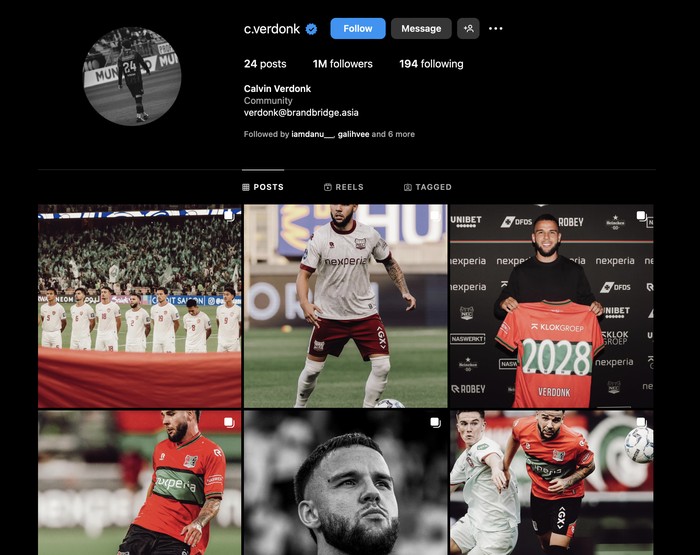Open the black and white portrait post

345,482
